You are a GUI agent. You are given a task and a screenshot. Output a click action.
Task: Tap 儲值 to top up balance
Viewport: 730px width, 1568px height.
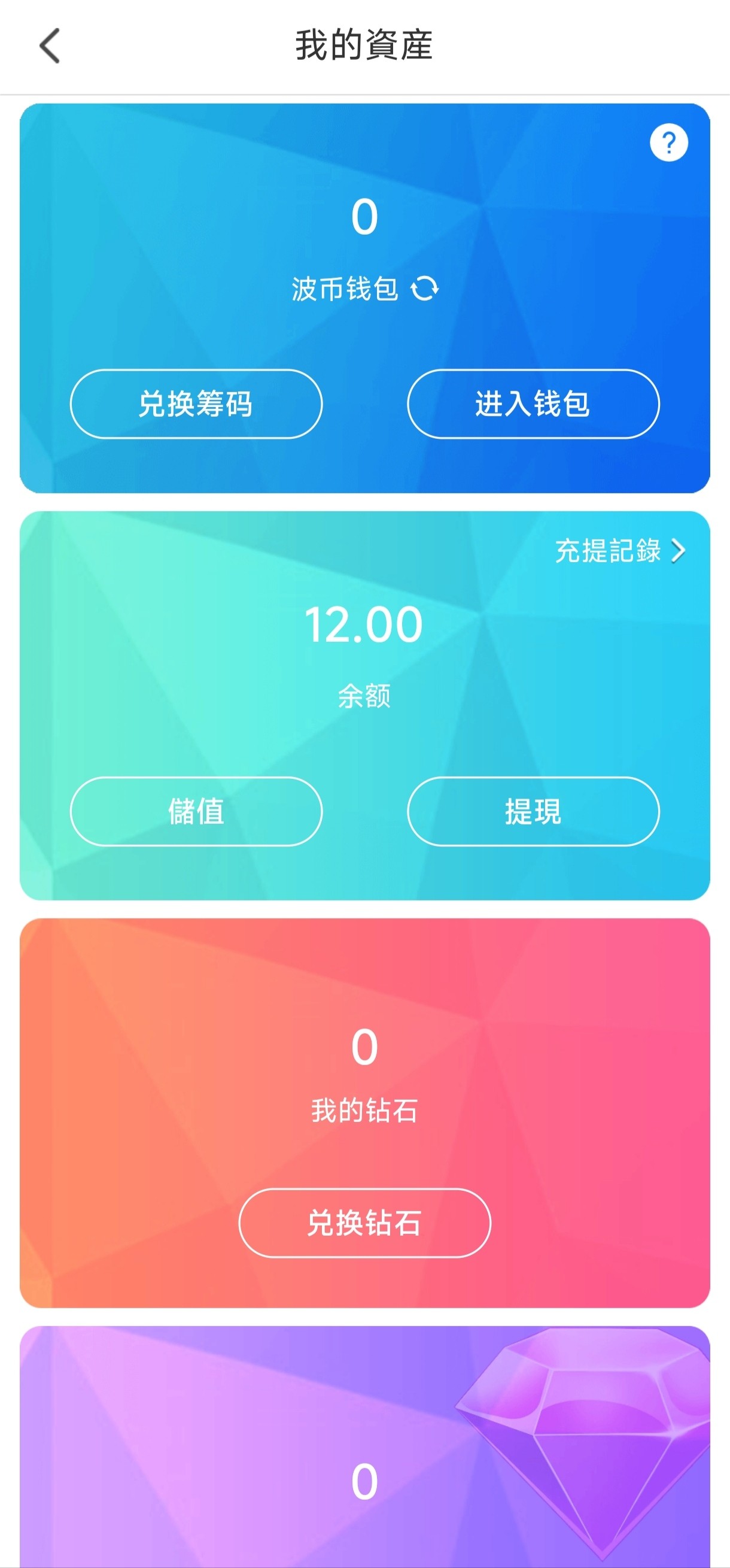click(196, 811)
